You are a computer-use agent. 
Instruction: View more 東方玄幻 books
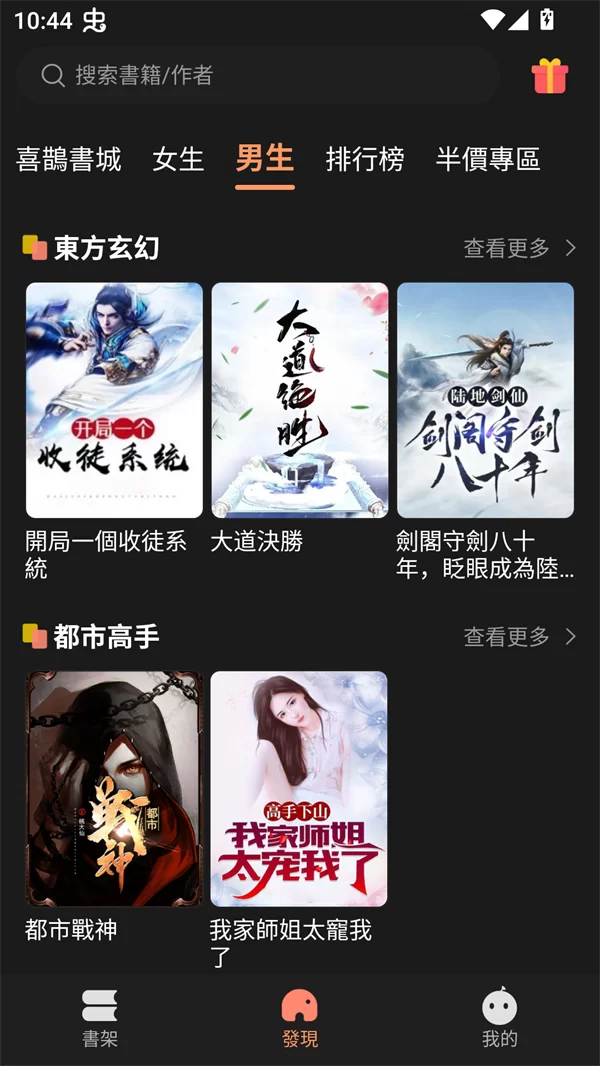click(520, 248)
